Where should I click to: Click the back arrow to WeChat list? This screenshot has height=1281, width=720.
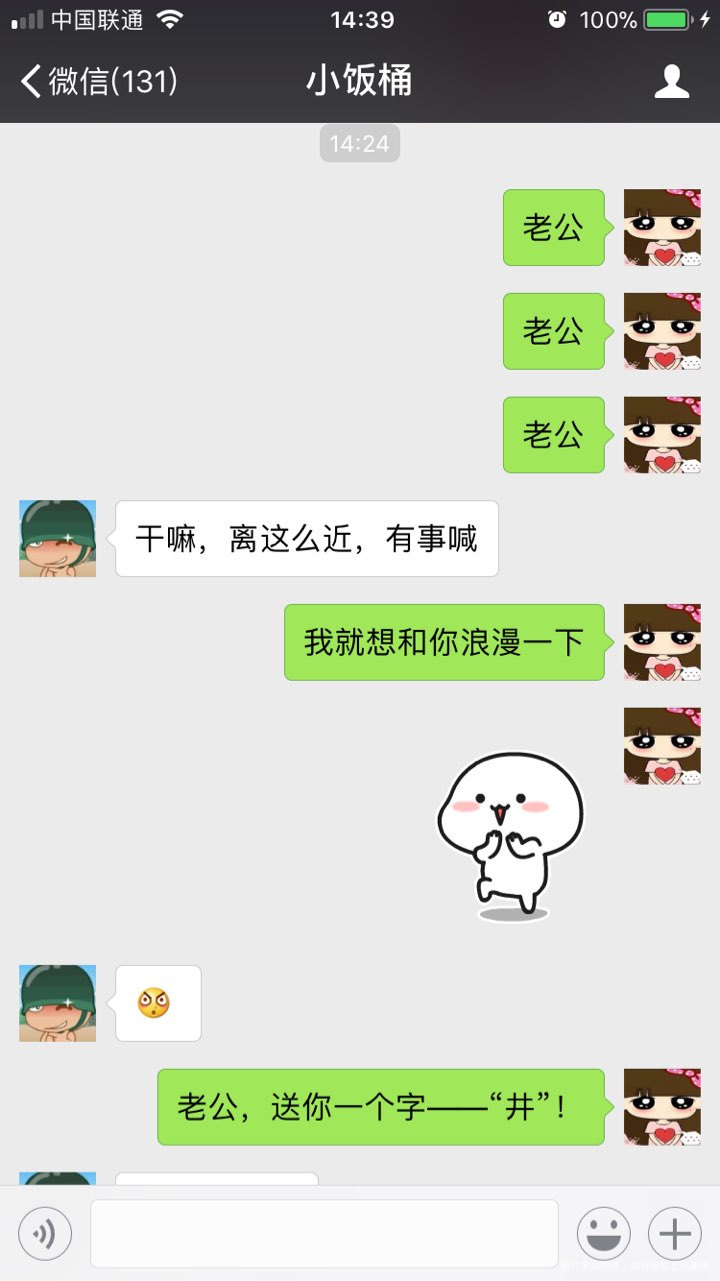point(28,80)
